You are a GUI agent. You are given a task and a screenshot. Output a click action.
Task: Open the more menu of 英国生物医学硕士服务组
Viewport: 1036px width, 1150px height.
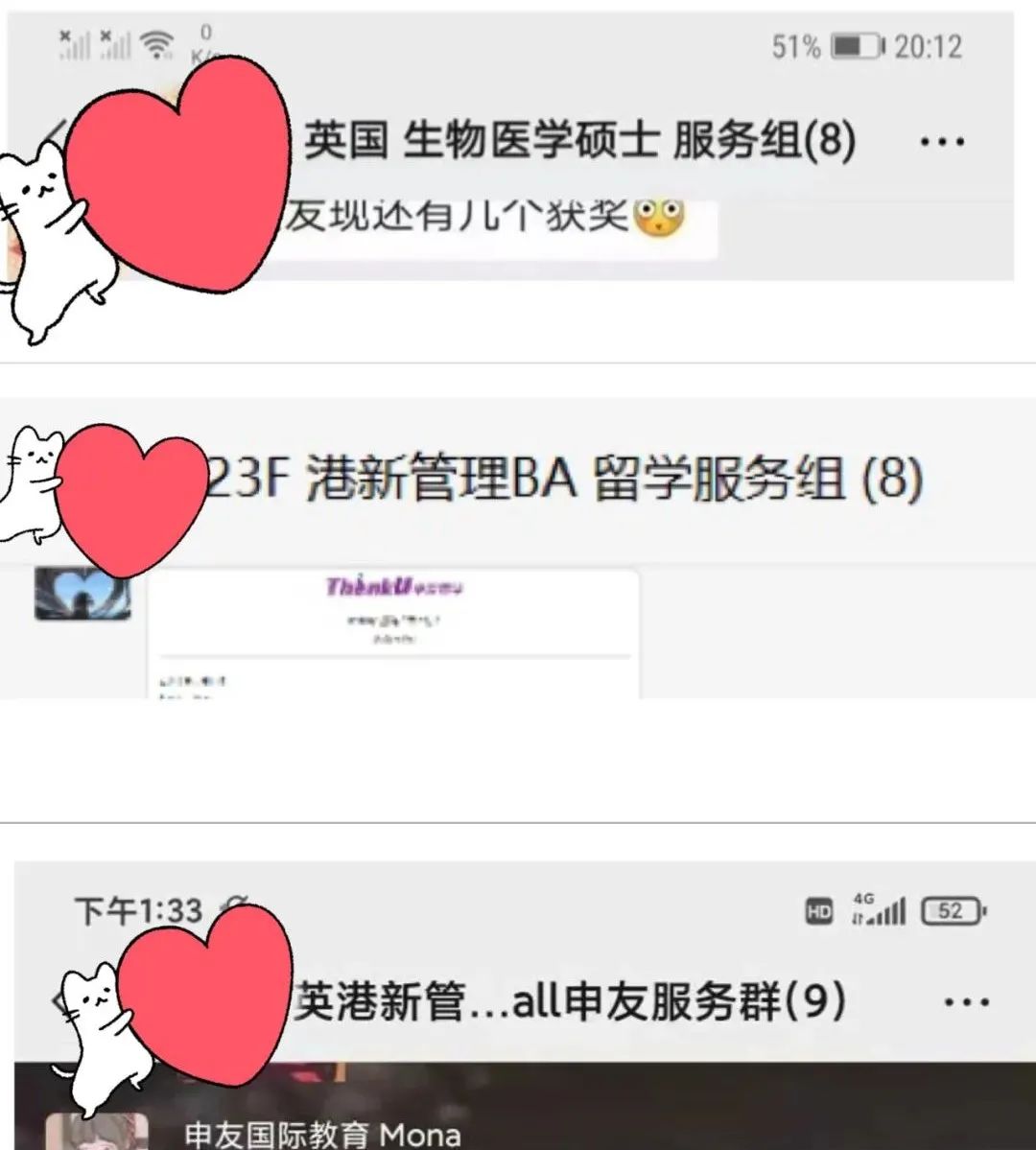(x=942, y=141)
